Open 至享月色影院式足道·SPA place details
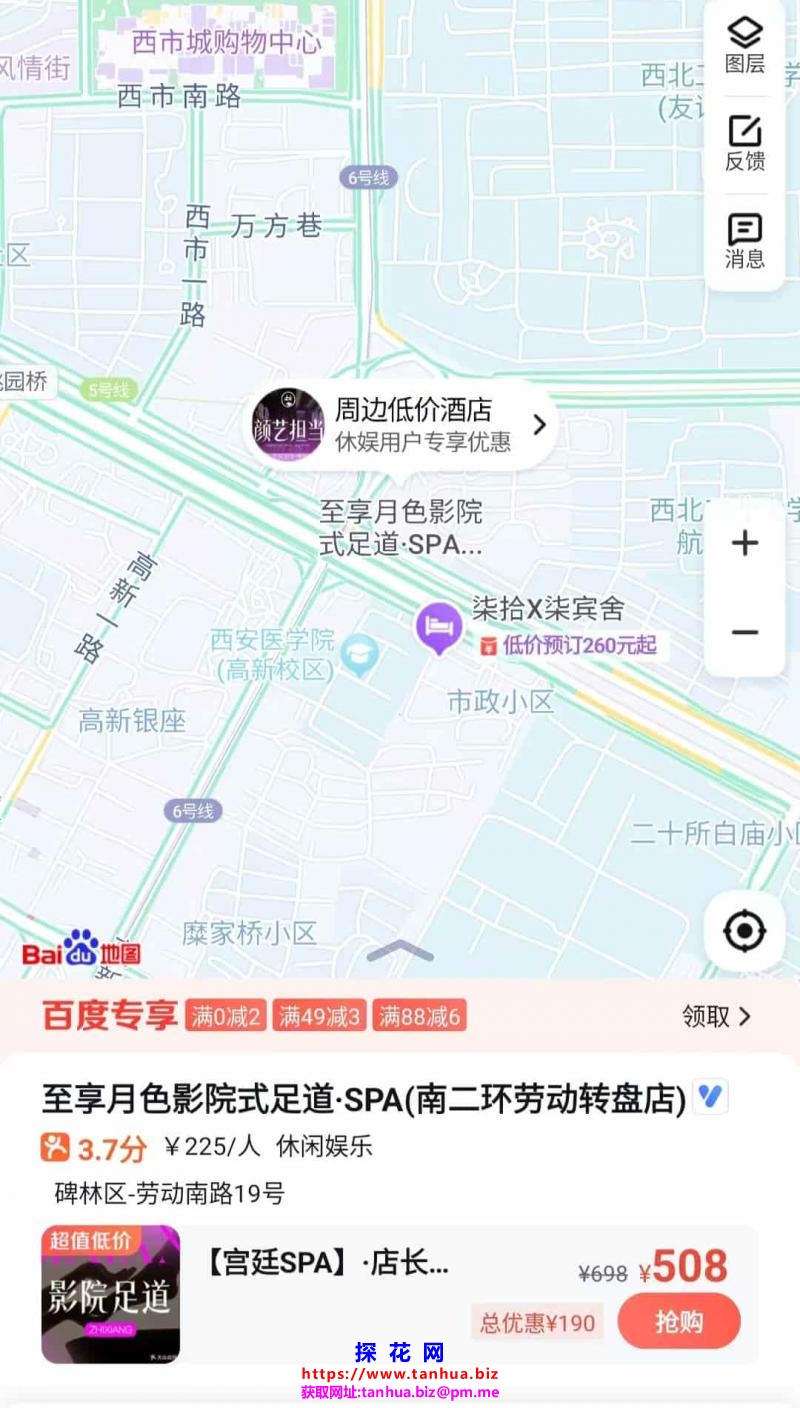This screenshot has height=1408, width=800. pos(363,1099)
